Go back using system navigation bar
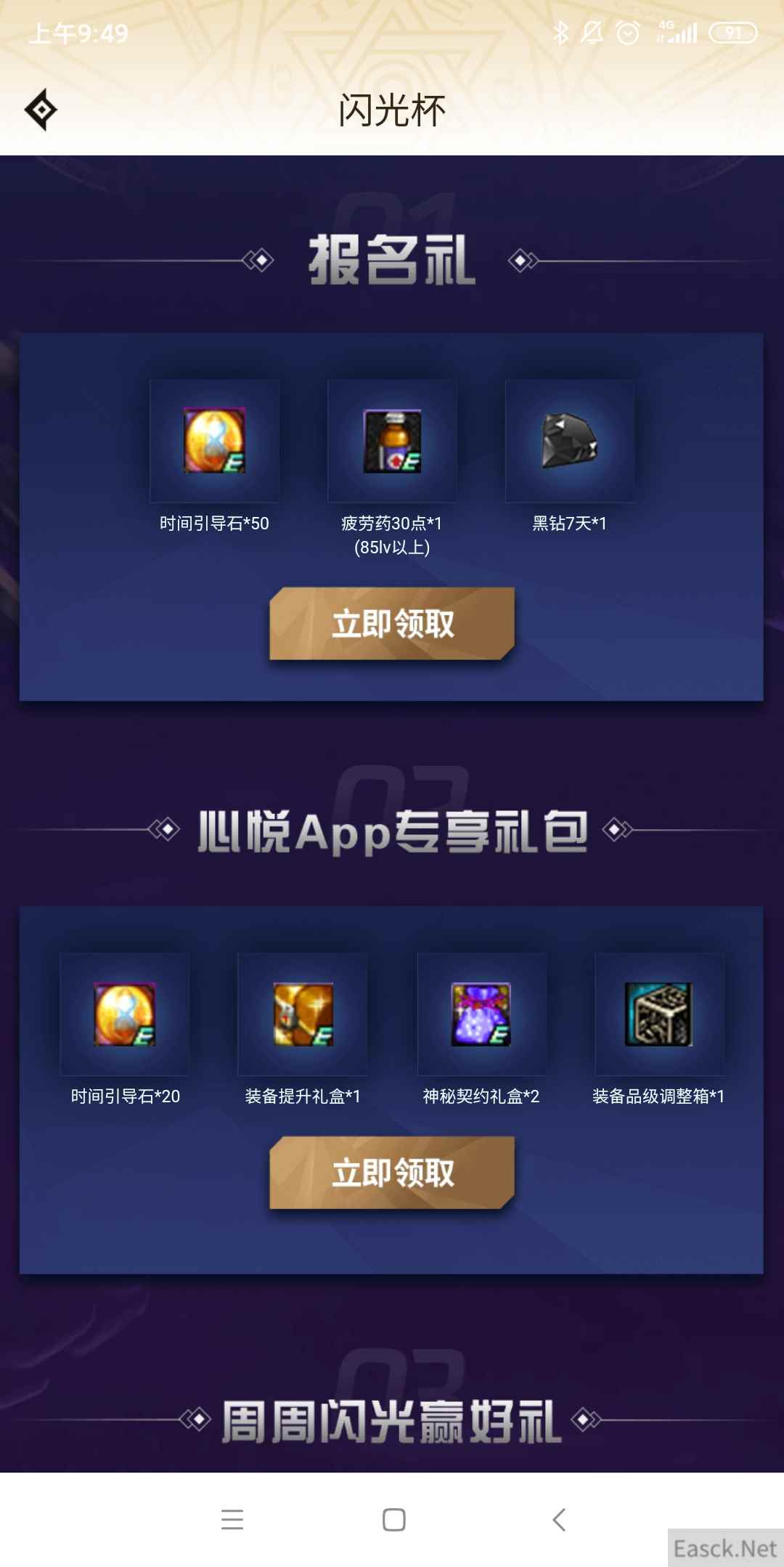This screenshot has height=1567, width=784. 558,1519
